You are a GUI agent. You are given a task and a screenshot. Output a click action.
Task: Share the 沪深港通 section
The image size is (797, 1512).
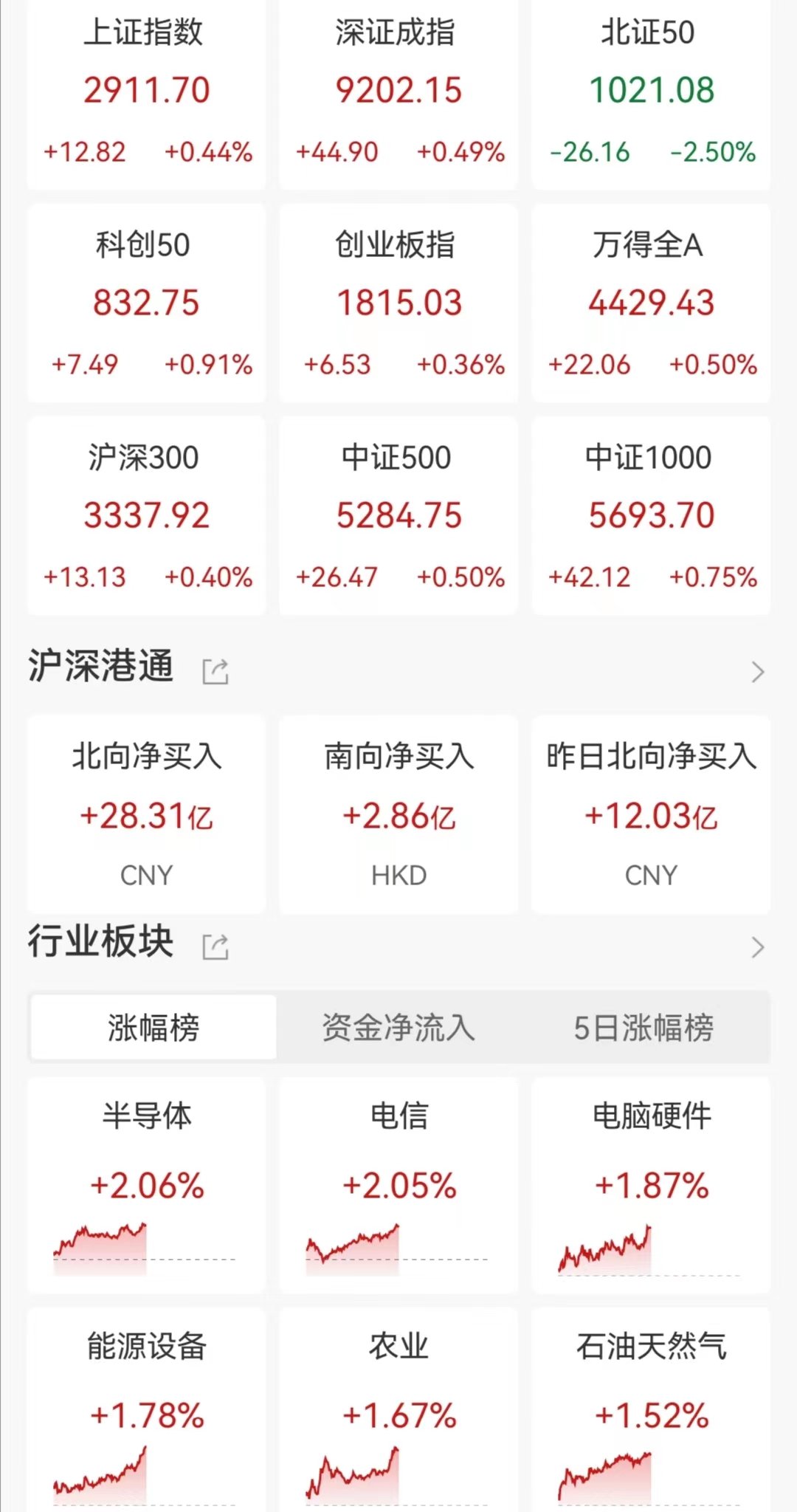[215, 671]
